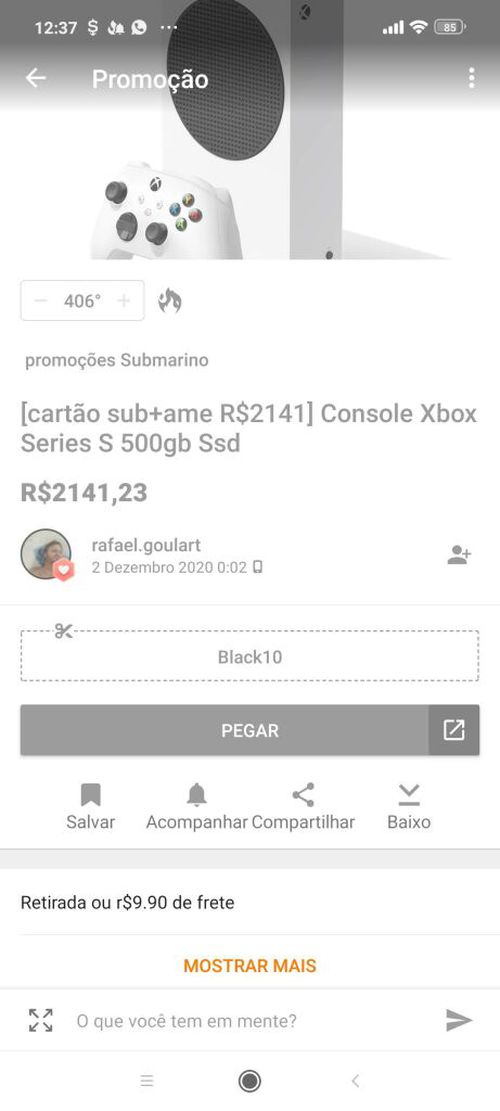Decrease the deal temperature with minus
The height and width of the screenshot is (1111, 500).
41,301
